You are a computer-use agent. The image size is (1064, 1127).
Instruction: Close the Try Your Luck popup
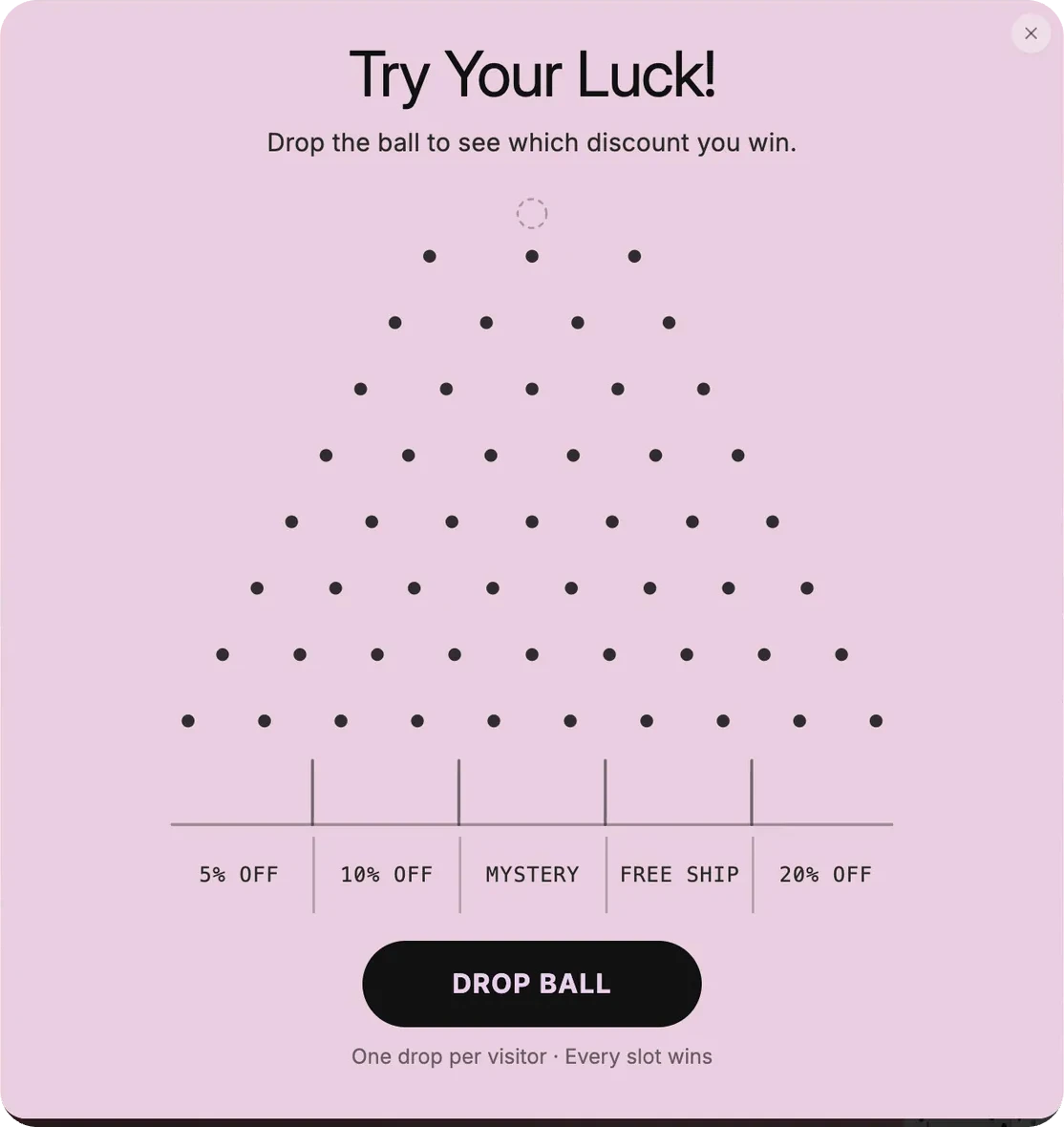pyautogui.click(x=1031, y=33)
